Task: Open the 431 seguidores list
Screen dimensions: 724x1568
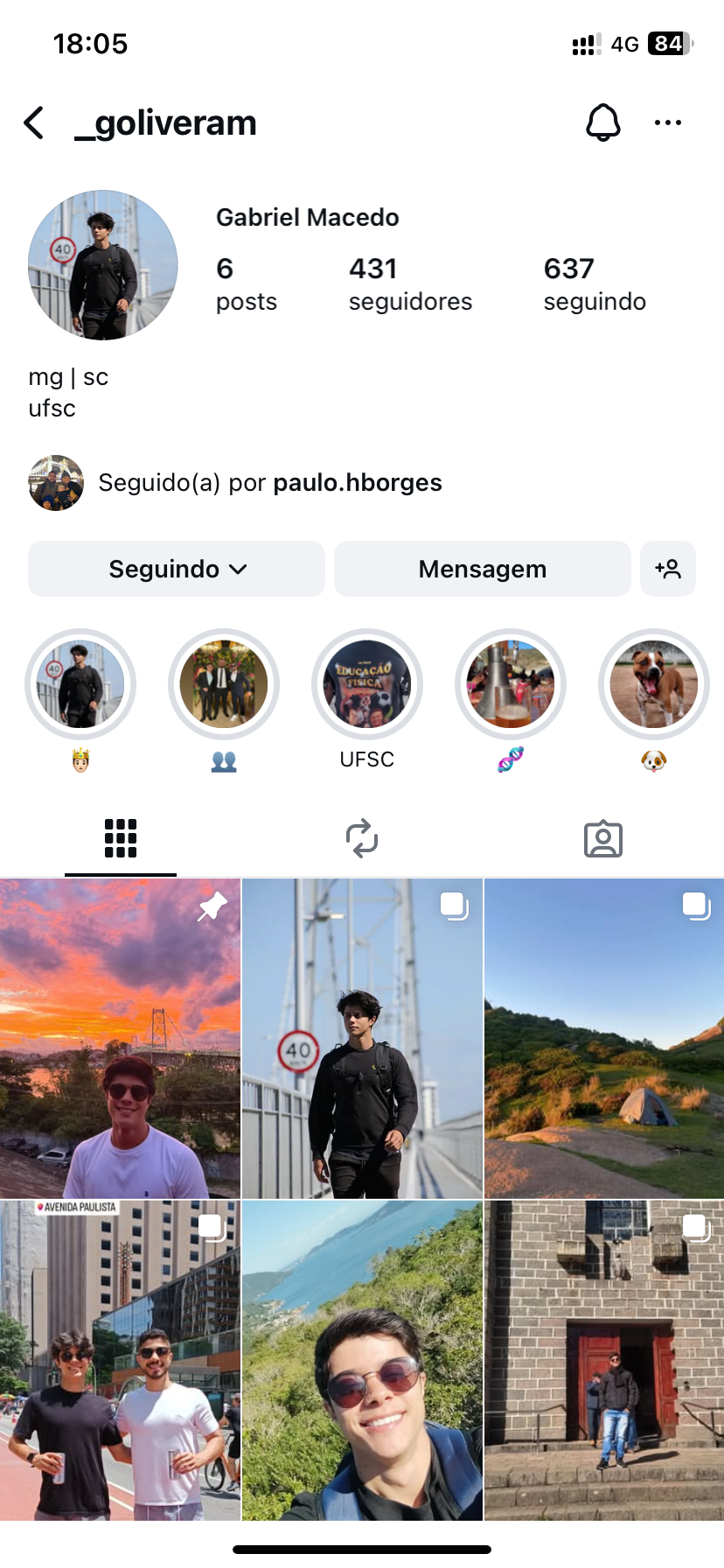Action: pyautogui.click(x=409, y=283)
